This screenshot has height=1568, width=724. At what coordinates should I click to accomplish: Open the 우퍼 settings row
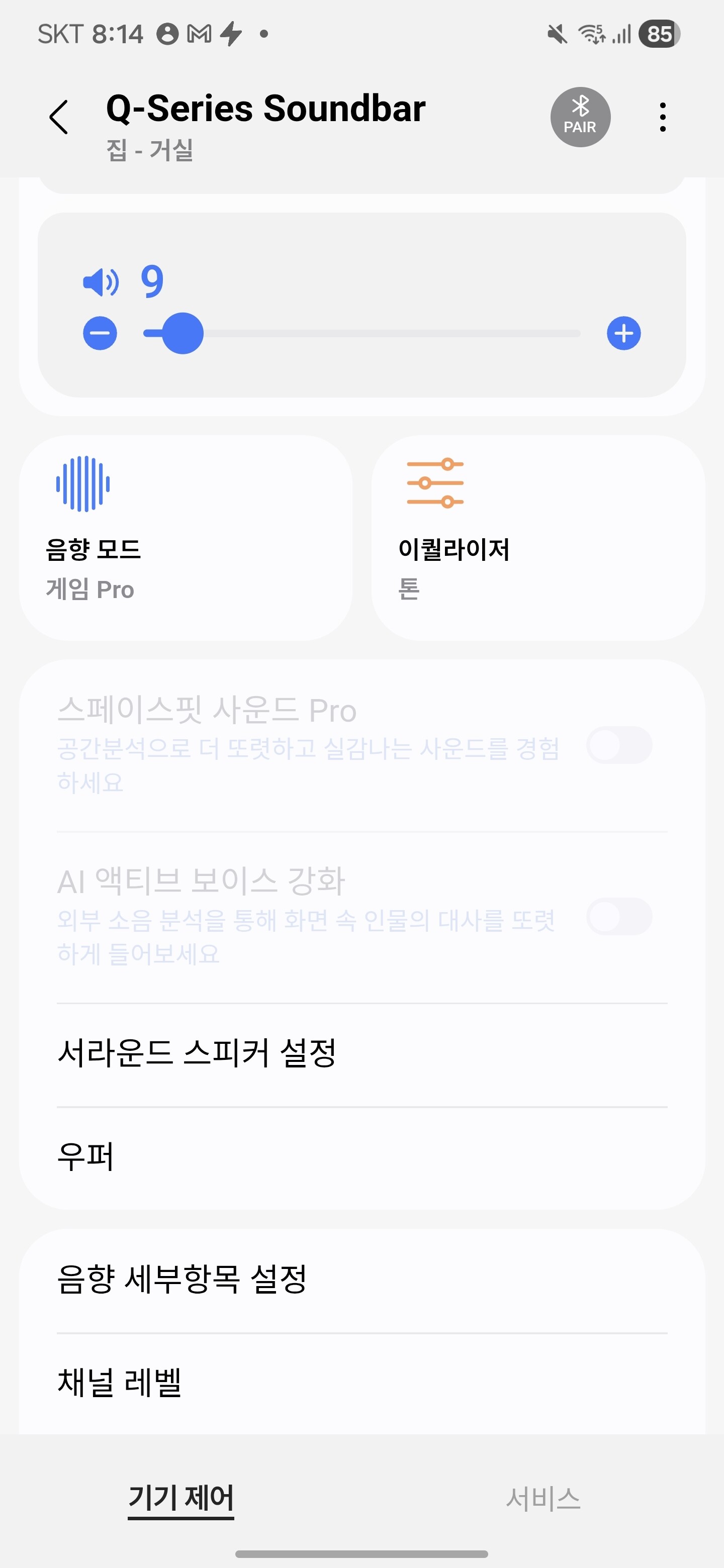pos(361,1158)
